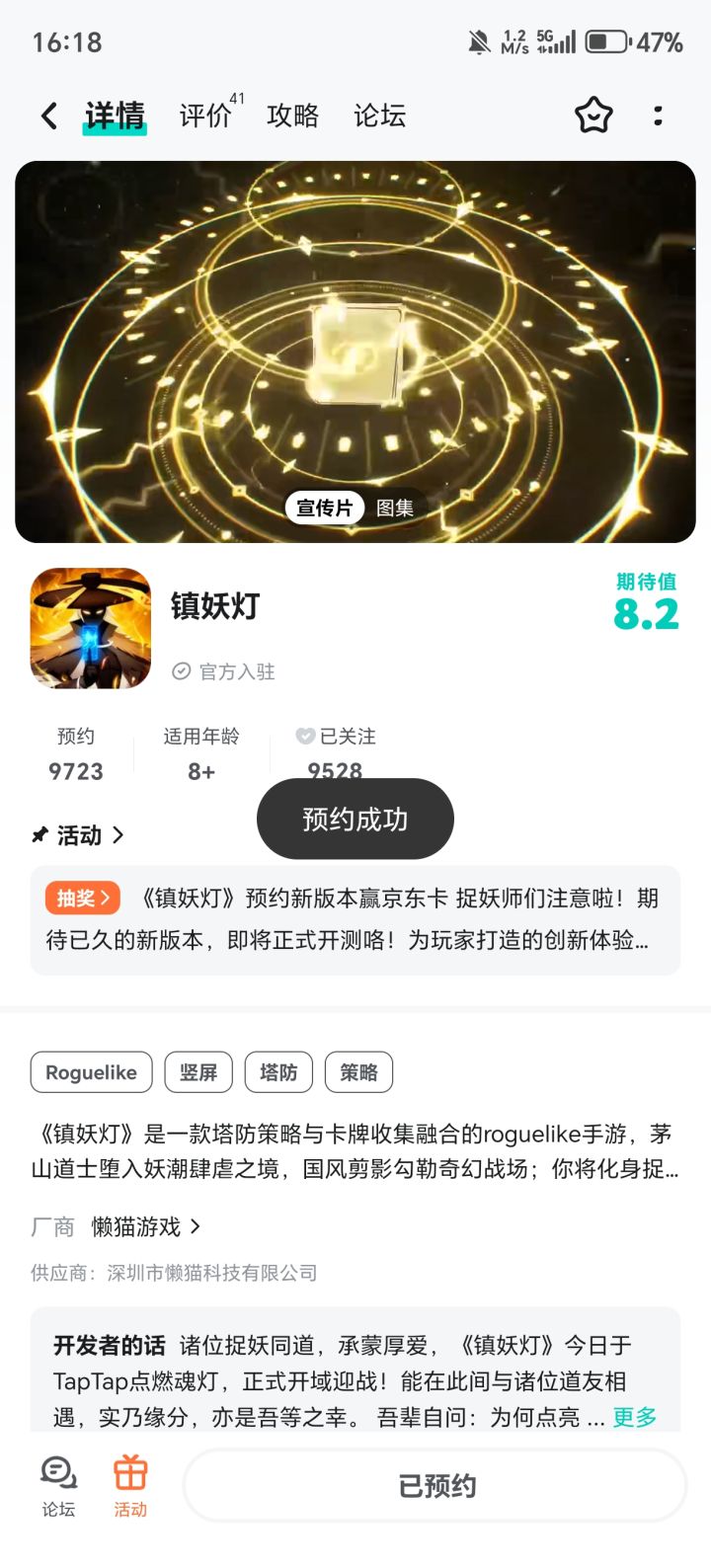Open the three-dot overflow menu
Viewport: 711px width, 1568px height.
point(657,116)
